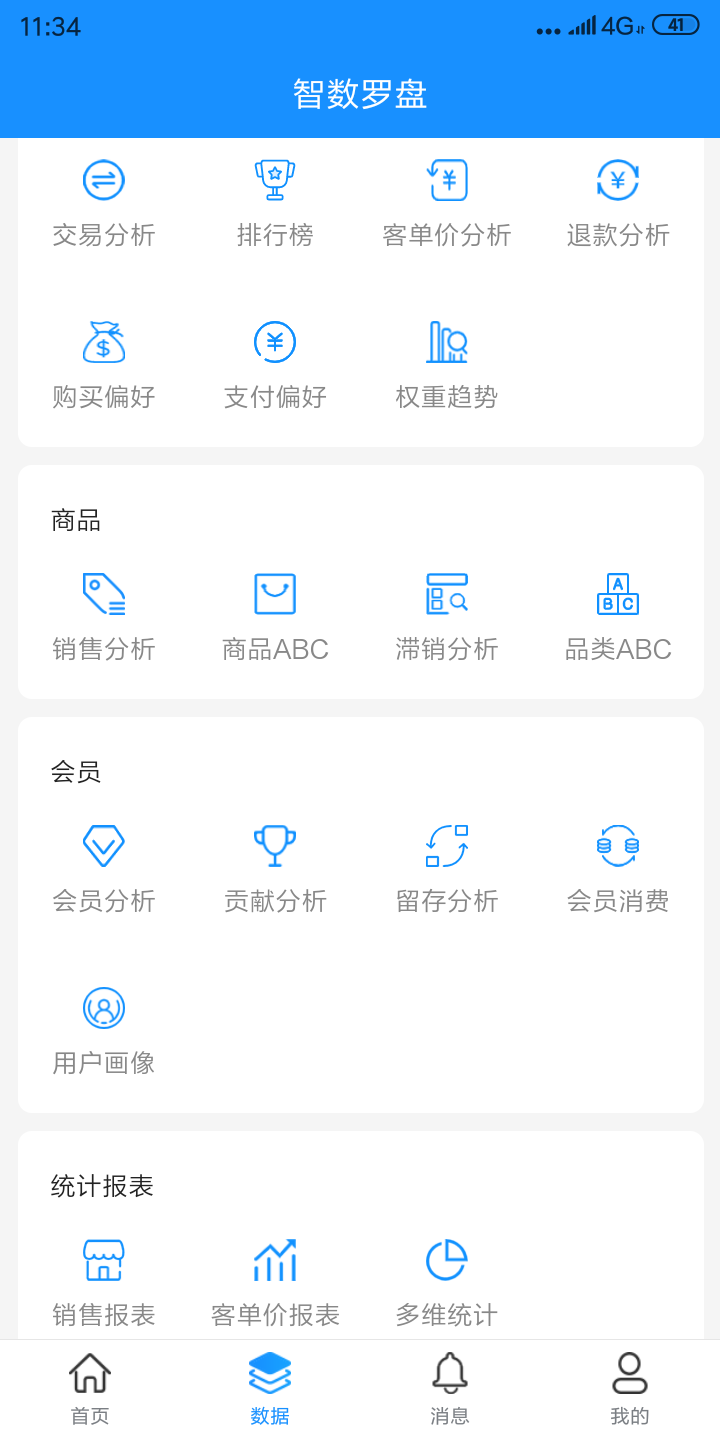Open 商品ABC analysis
720x1440 pixels.
click(x=275, y=617)
